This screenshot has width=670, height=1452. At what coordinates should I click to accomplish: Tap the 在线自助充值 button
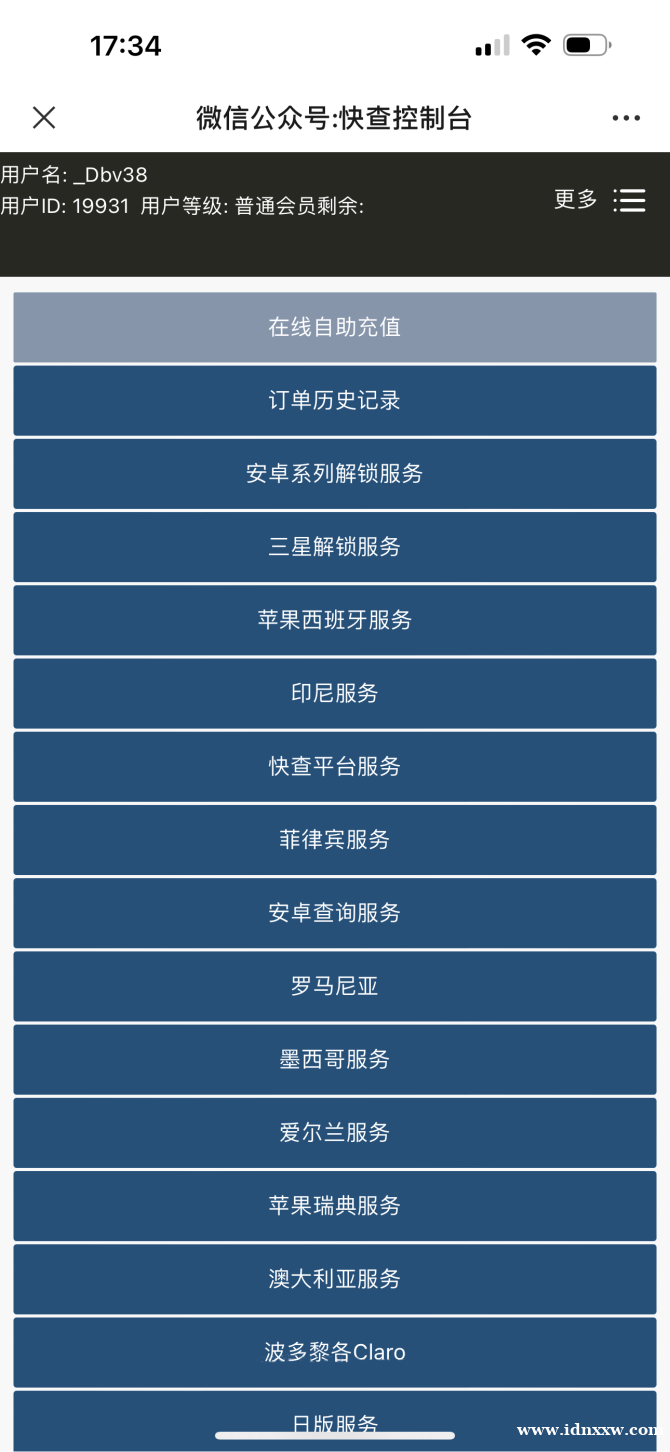(x=335, y=327)
